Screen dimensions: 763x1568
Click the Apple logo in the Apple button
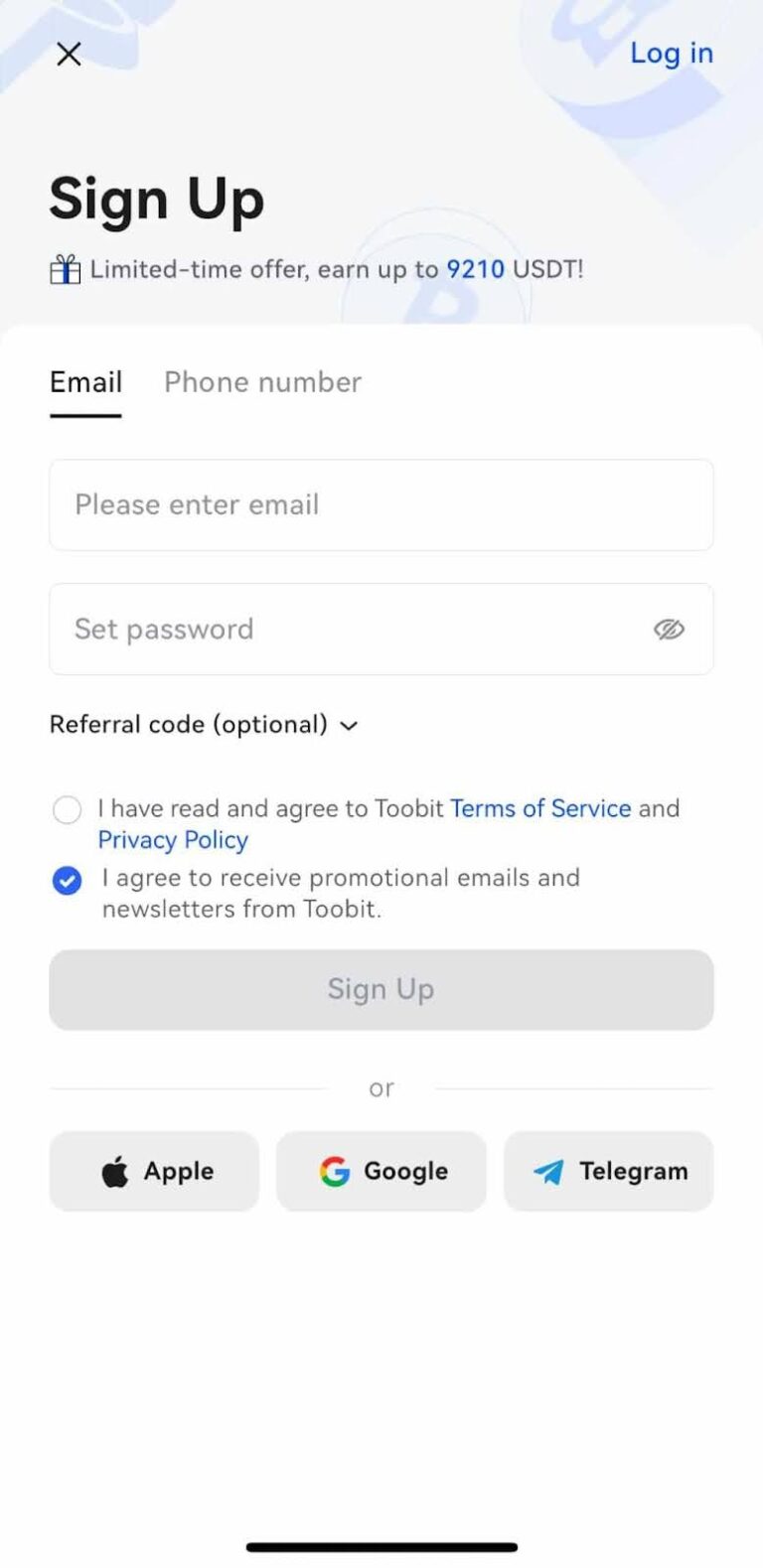tap(116, 1171)
